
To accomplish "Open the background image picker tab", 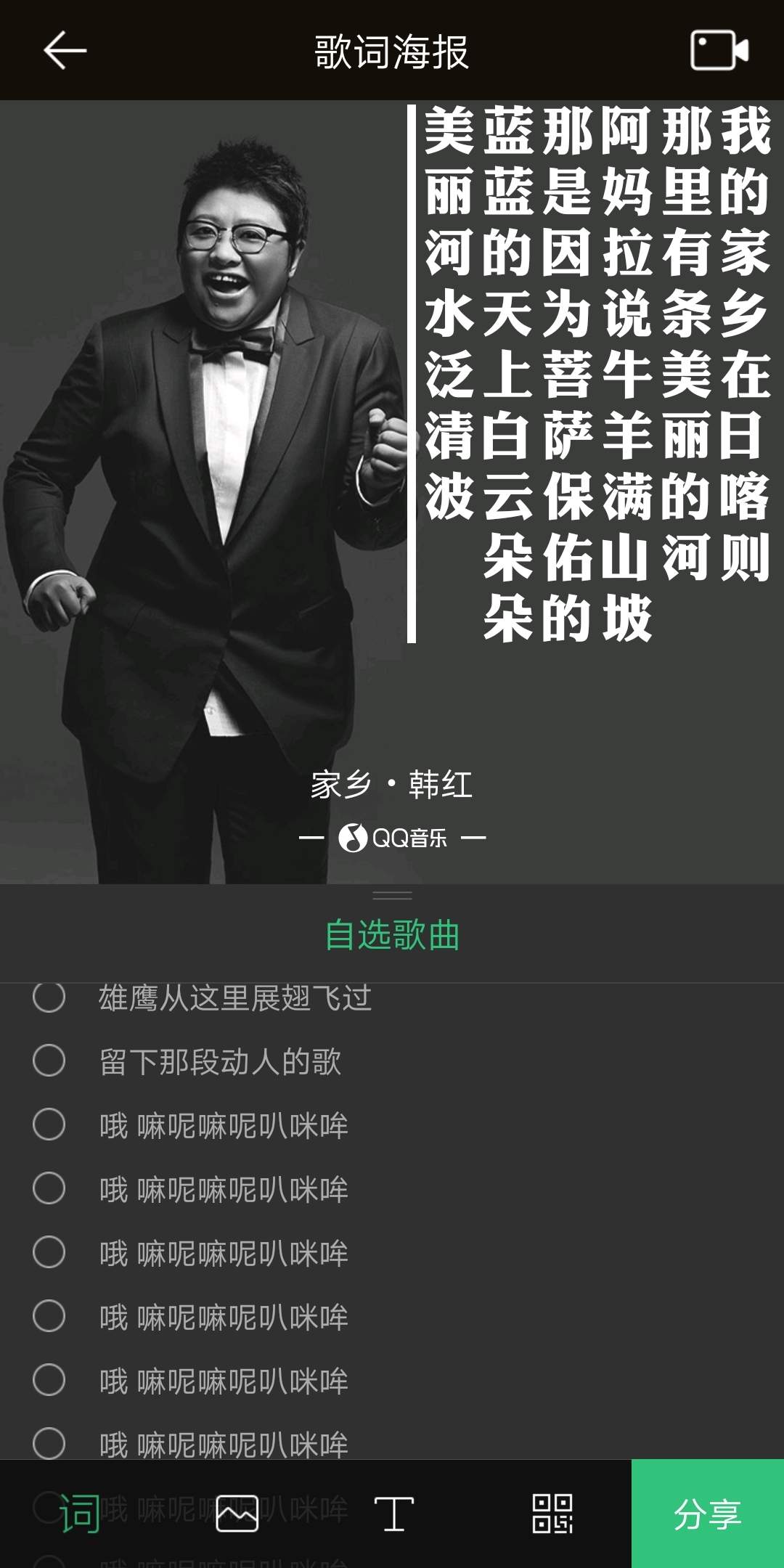I will click(237, 1514).
